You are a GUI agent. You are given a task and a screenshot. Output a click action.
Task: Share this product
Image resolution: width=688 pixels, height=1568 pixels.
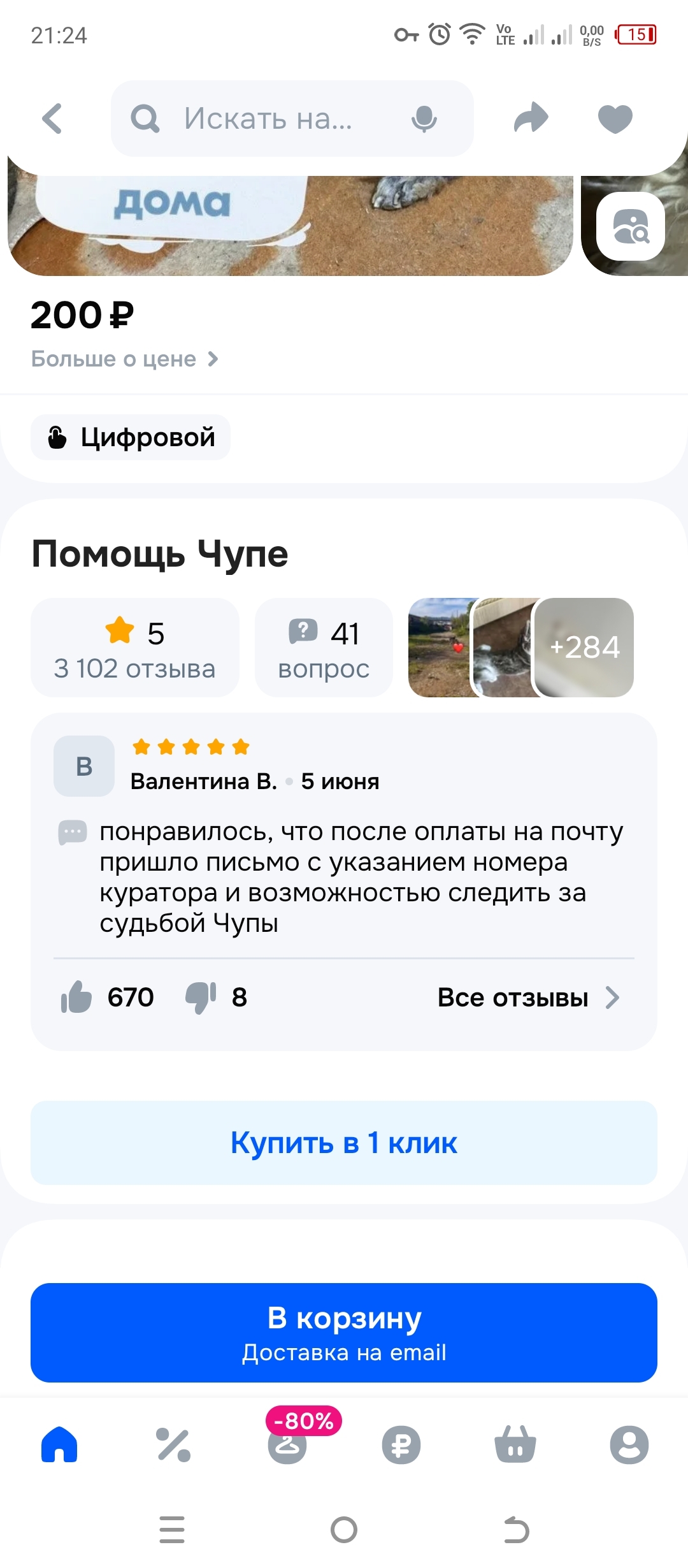531,119
